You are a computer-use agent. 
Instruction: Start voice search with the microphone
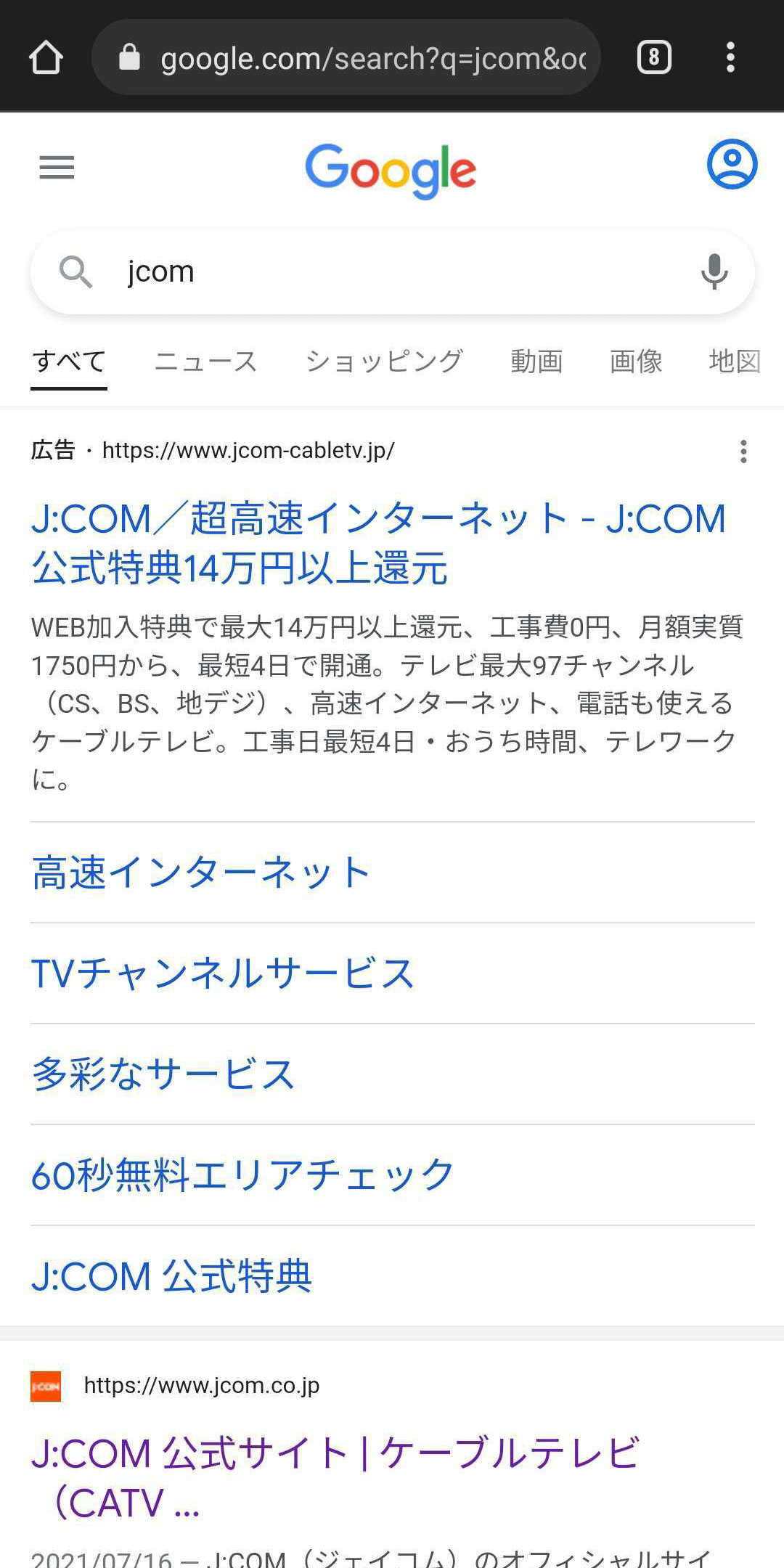tap(714, 271)
